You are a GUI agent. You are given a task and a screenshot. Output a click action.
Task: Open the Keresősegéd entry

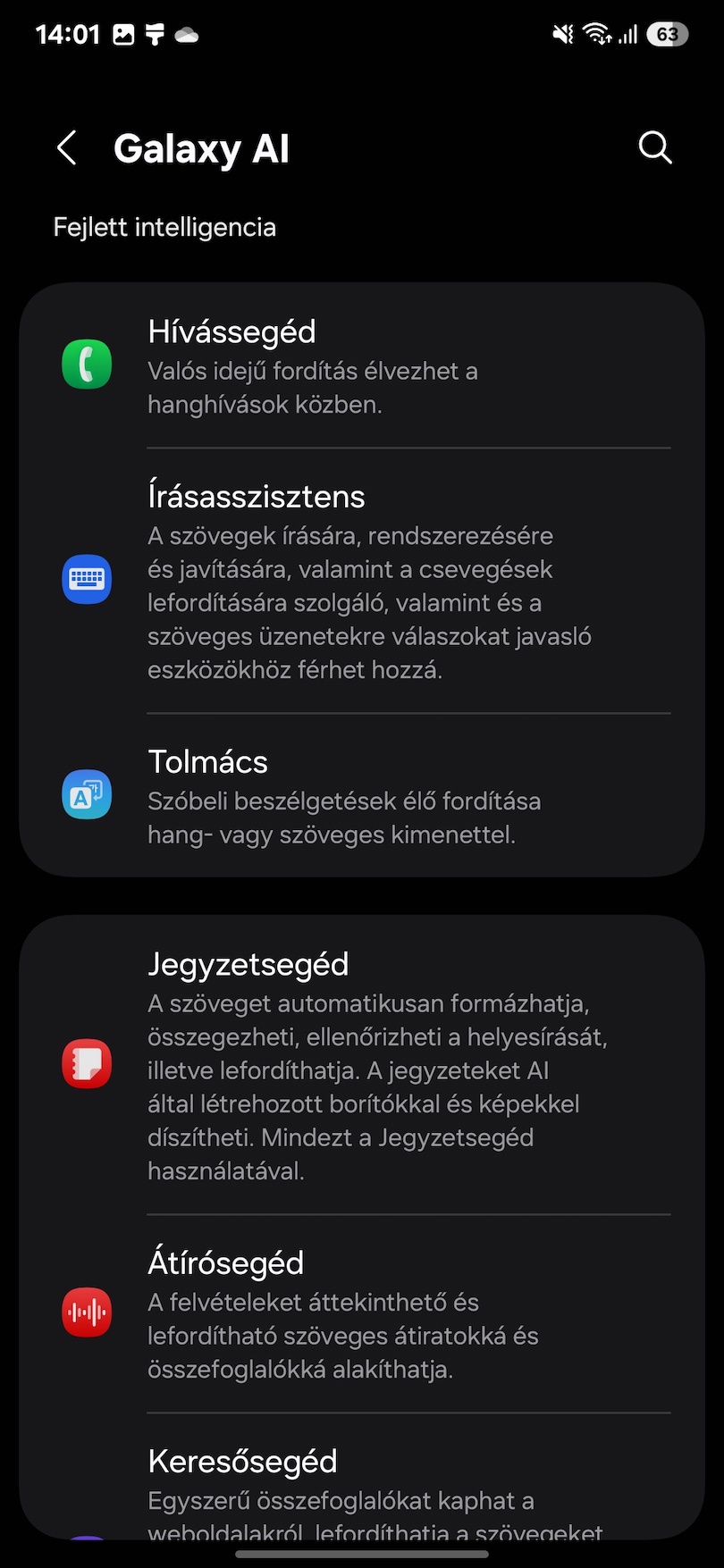[x=362, y=1476]
